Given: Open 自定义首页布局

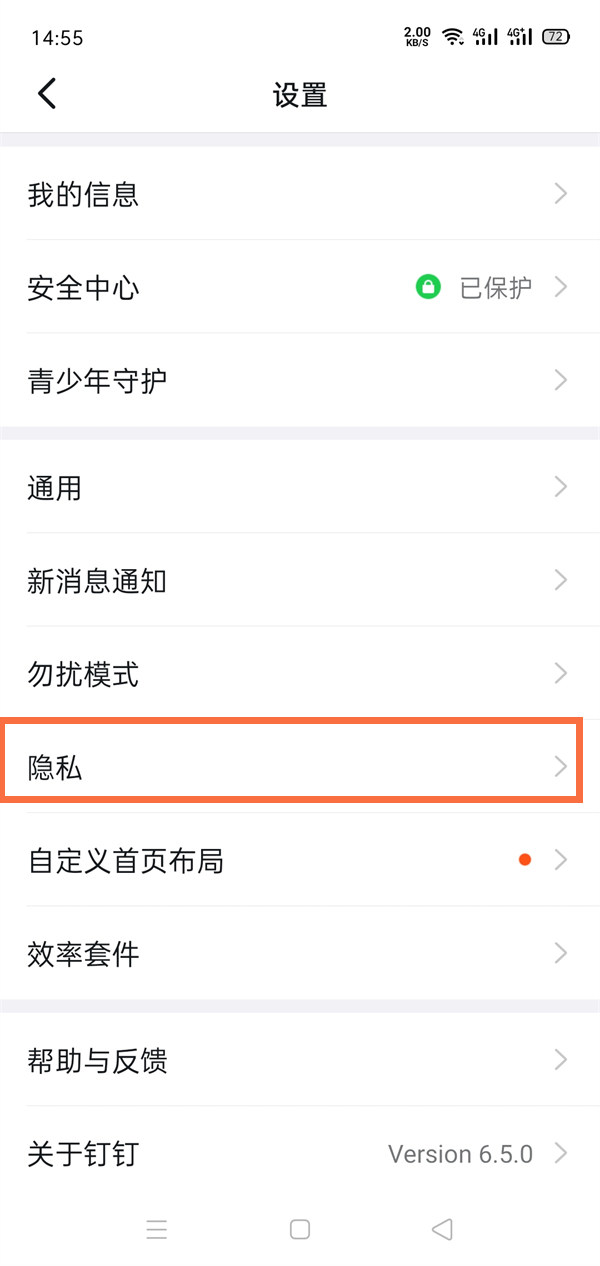Looking at the screenshot, I should [300, 860].
